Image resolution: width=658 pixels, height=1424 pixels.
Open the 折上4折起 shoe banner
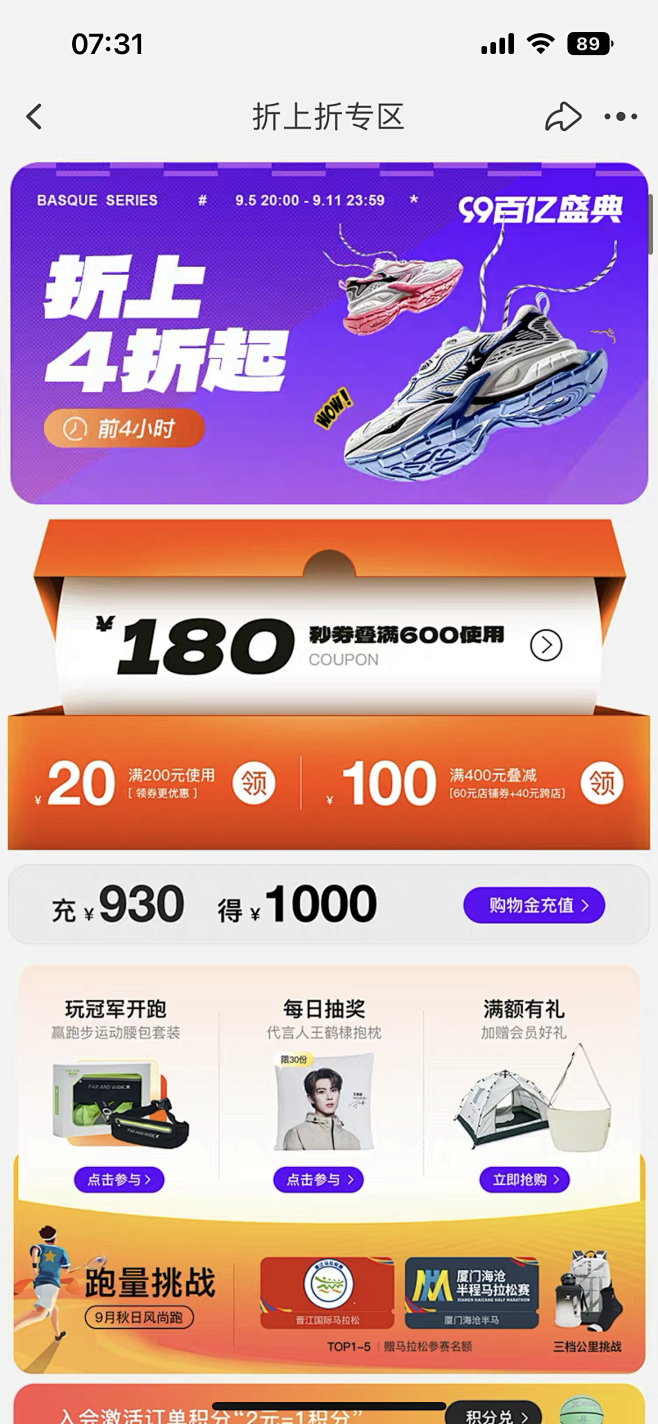(x=329, y=334)
